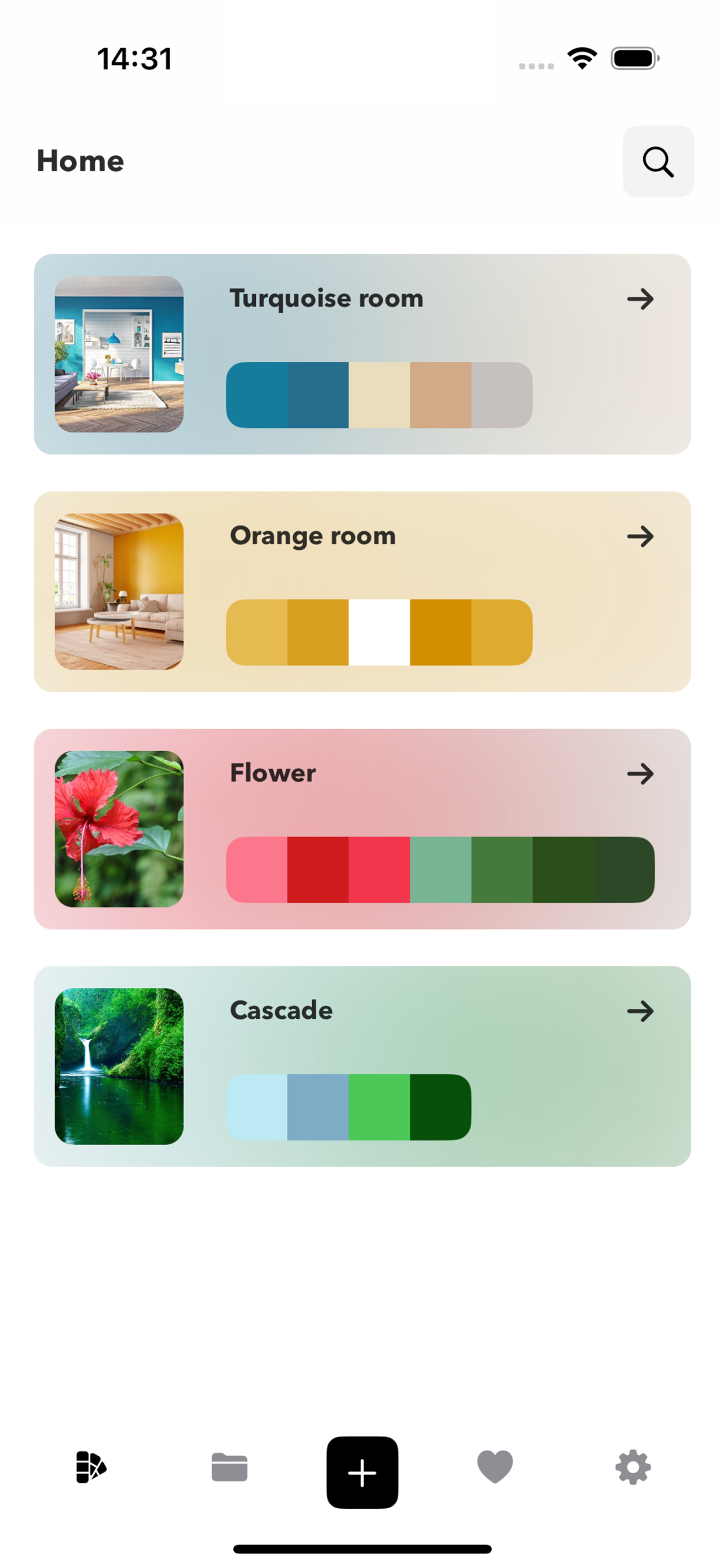Open the Turquoise room palette card
This screenshot has width=725, height=1568.
coord(361,354)
